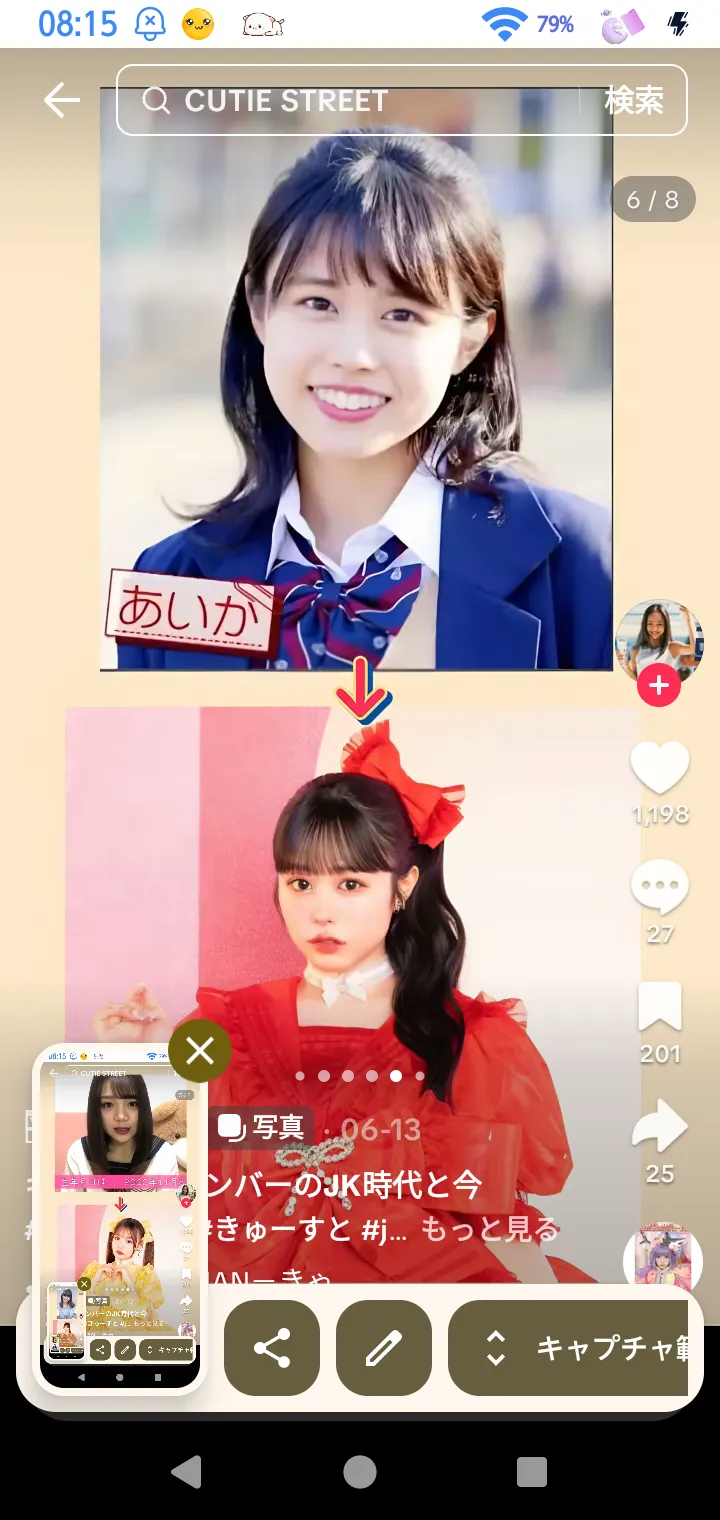This screenshot has height=1520, width=720.
Task: Tap the キャプチャ範囲 capture range button
Action: click(x=570, y=1348)
